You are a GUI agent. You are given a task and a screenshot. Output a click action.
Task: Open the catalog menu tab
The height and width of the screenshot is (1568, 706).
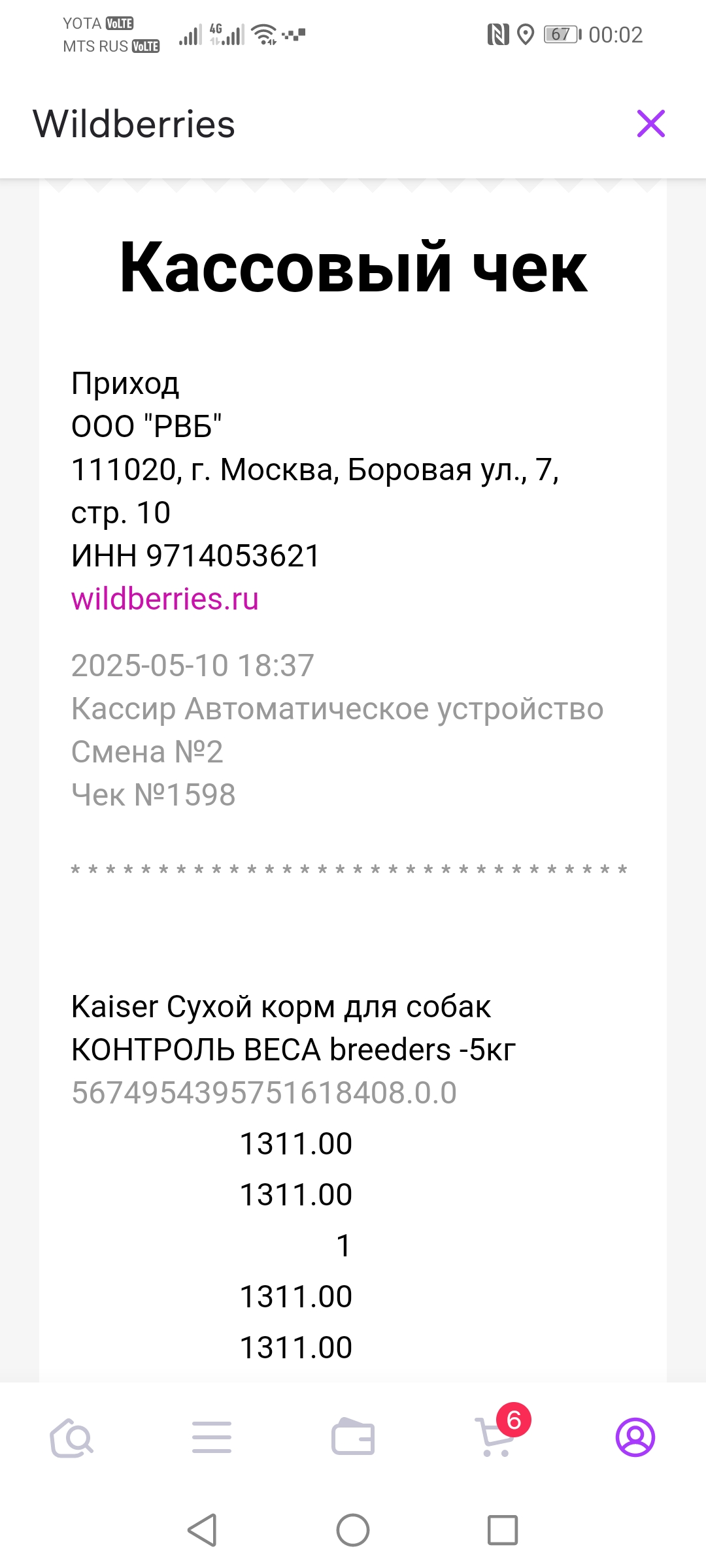click(212, 1437)
